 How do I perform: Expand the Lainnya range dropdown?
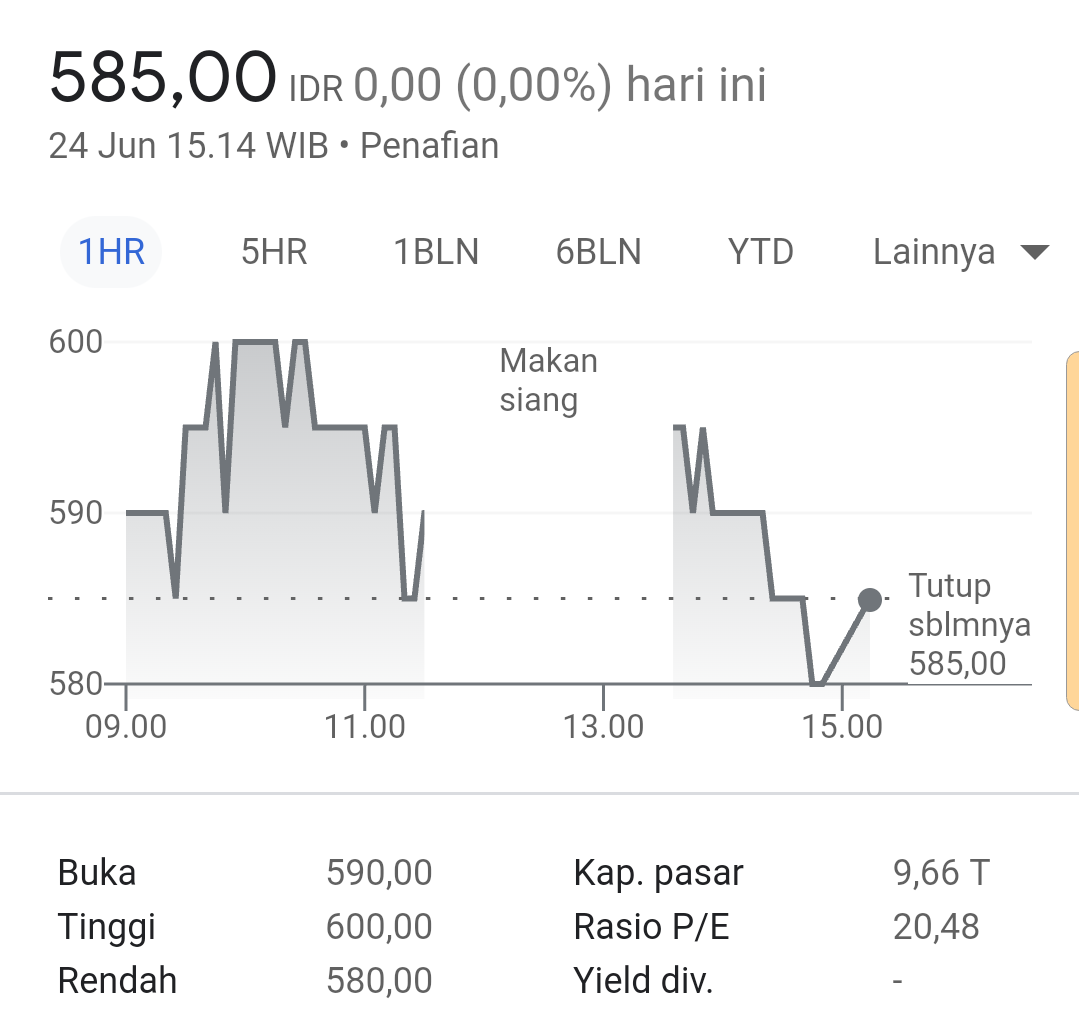click(959, 252)
